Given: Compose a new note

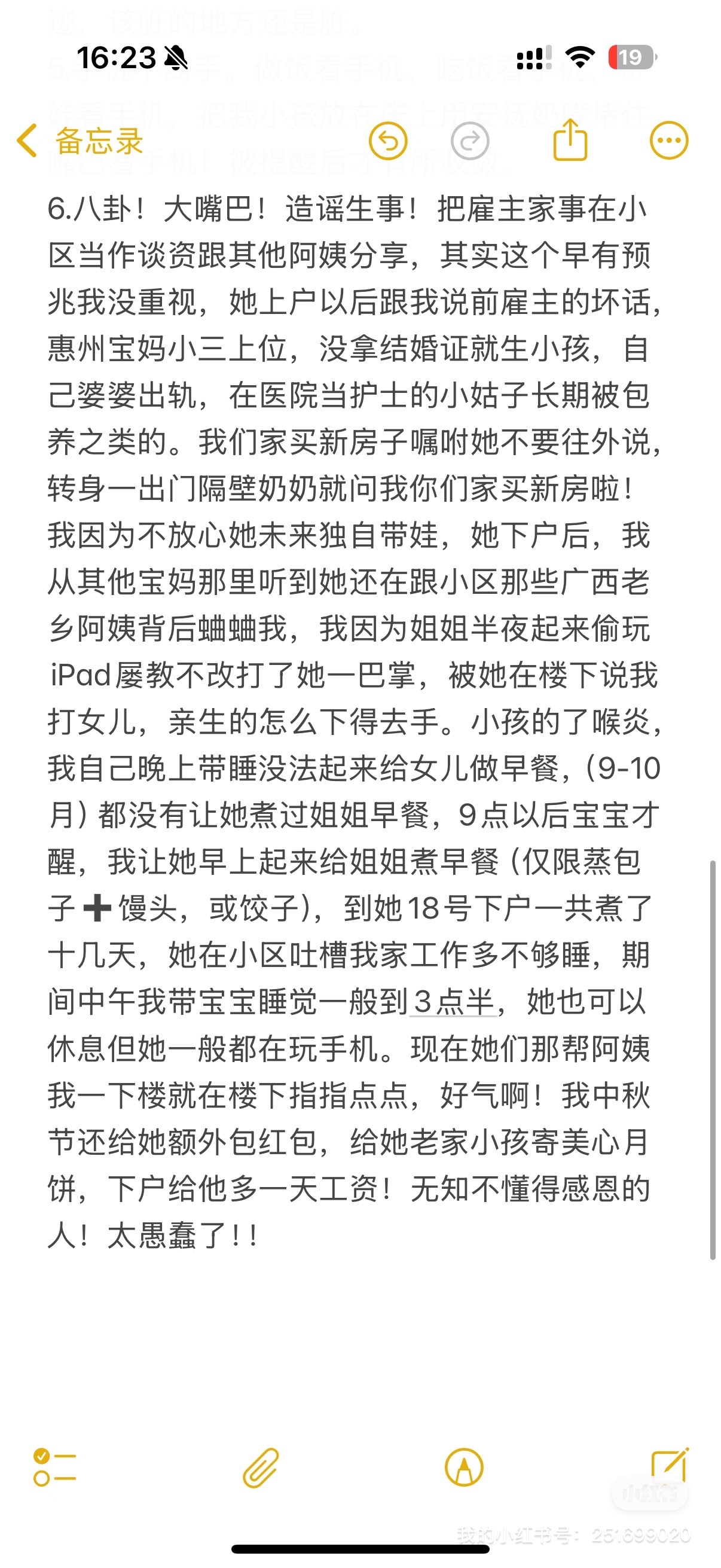Looking at the screenshot, I should coord(670,1466).
